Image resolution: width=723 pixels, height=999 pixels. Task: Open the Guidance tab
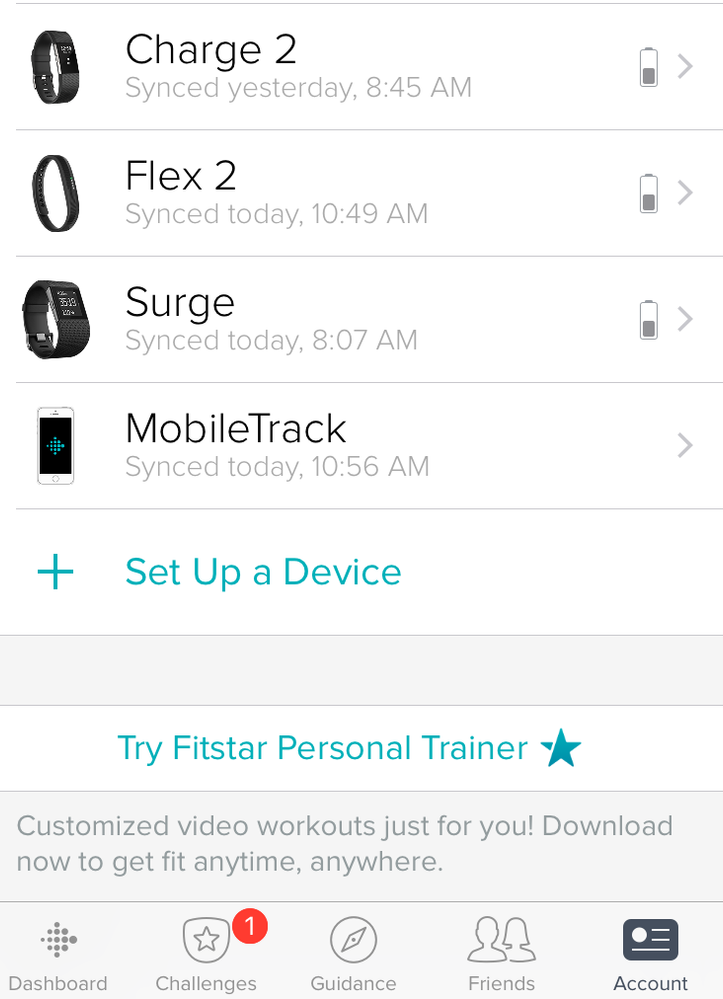click(353, 955)
